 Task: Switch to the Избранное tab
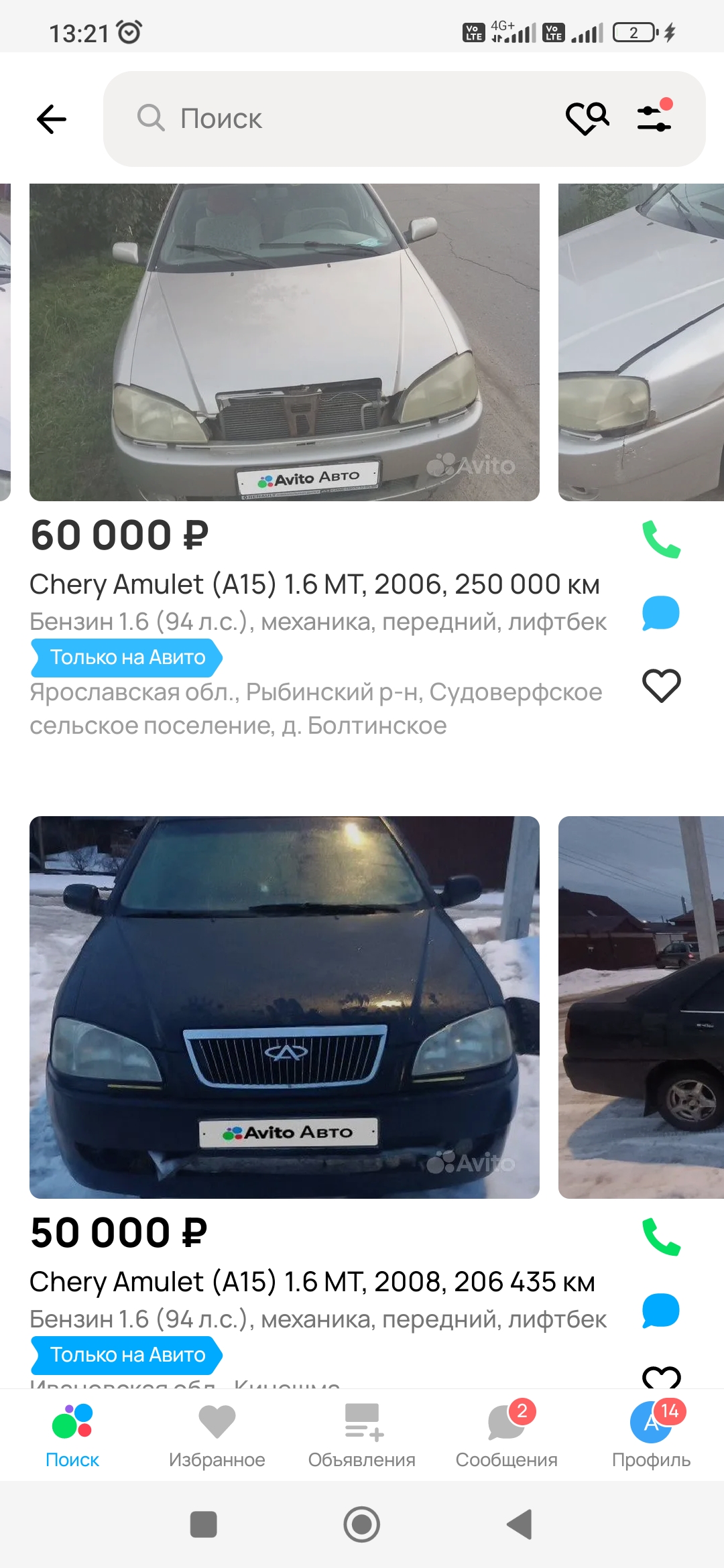pos(217,1436)
